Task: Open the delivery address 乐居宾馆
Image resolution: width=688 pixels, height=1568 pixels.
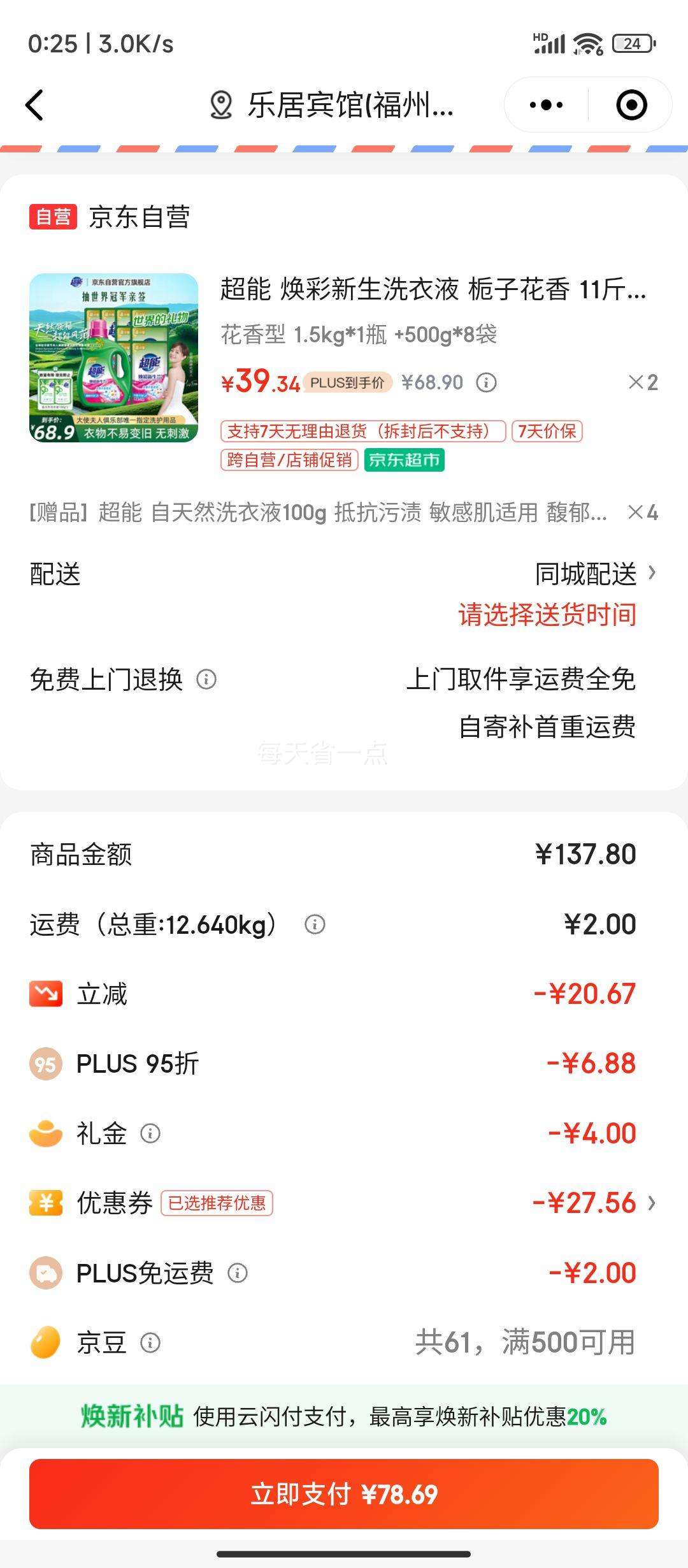Action: point(333,105)
